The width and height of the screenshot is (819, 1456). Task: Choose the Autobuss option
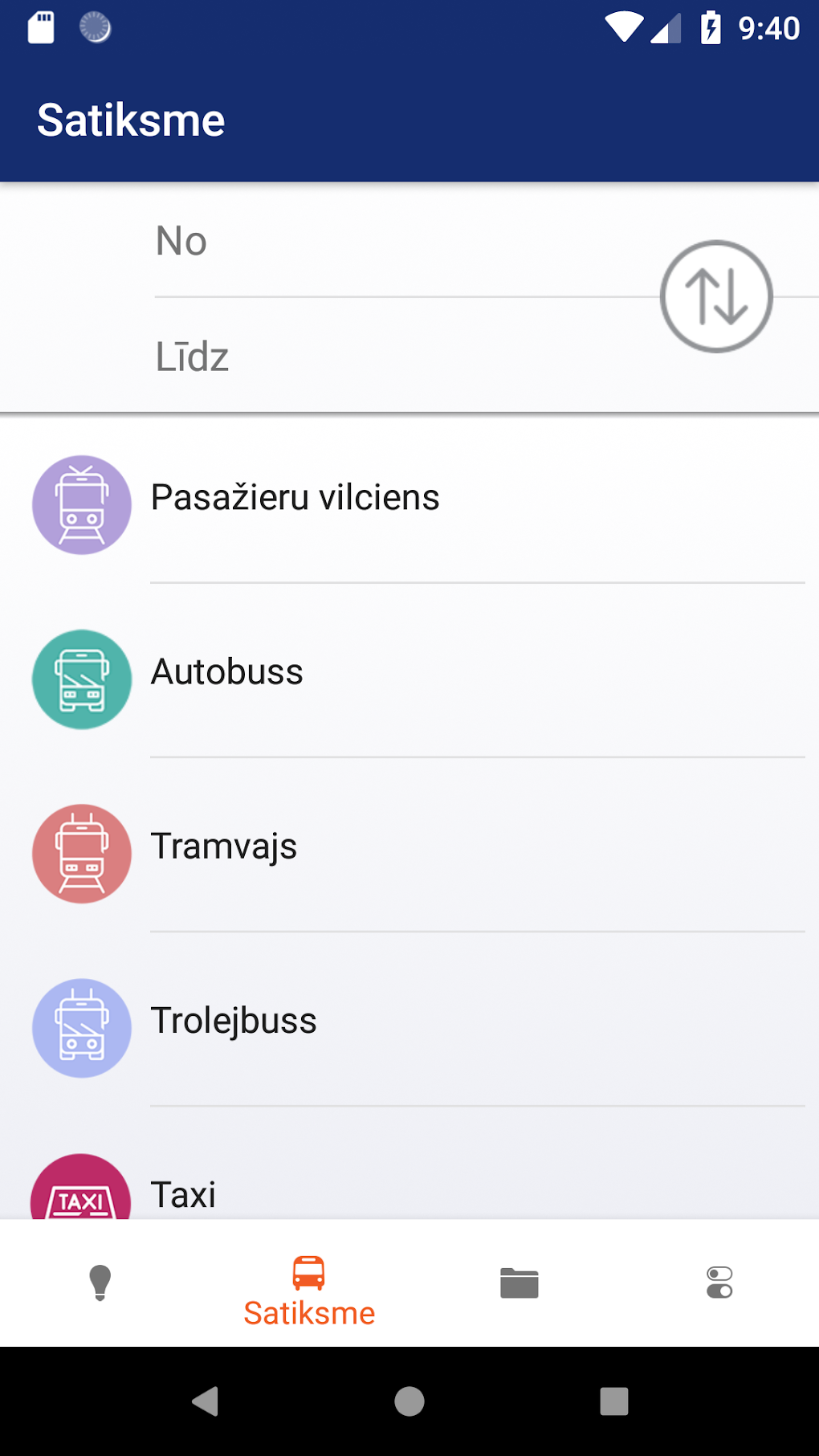pos(418,672)
